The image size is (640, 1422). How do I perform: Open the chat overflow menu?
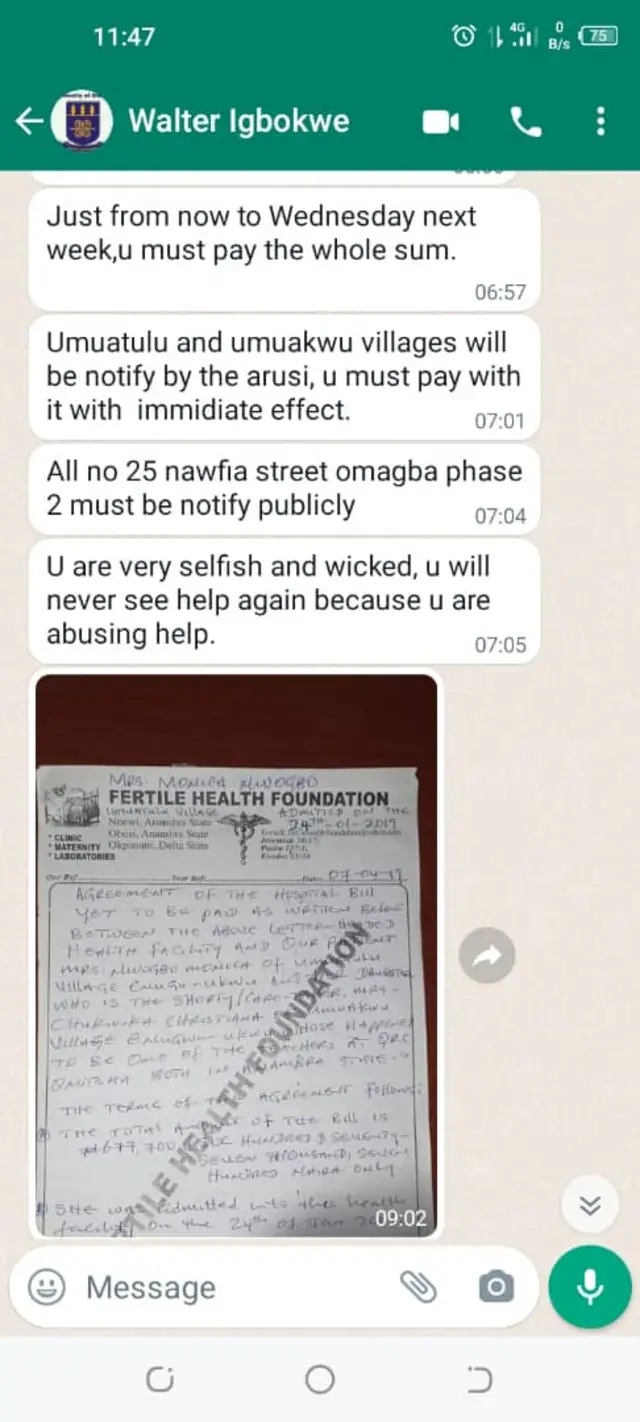coord(600,122)
